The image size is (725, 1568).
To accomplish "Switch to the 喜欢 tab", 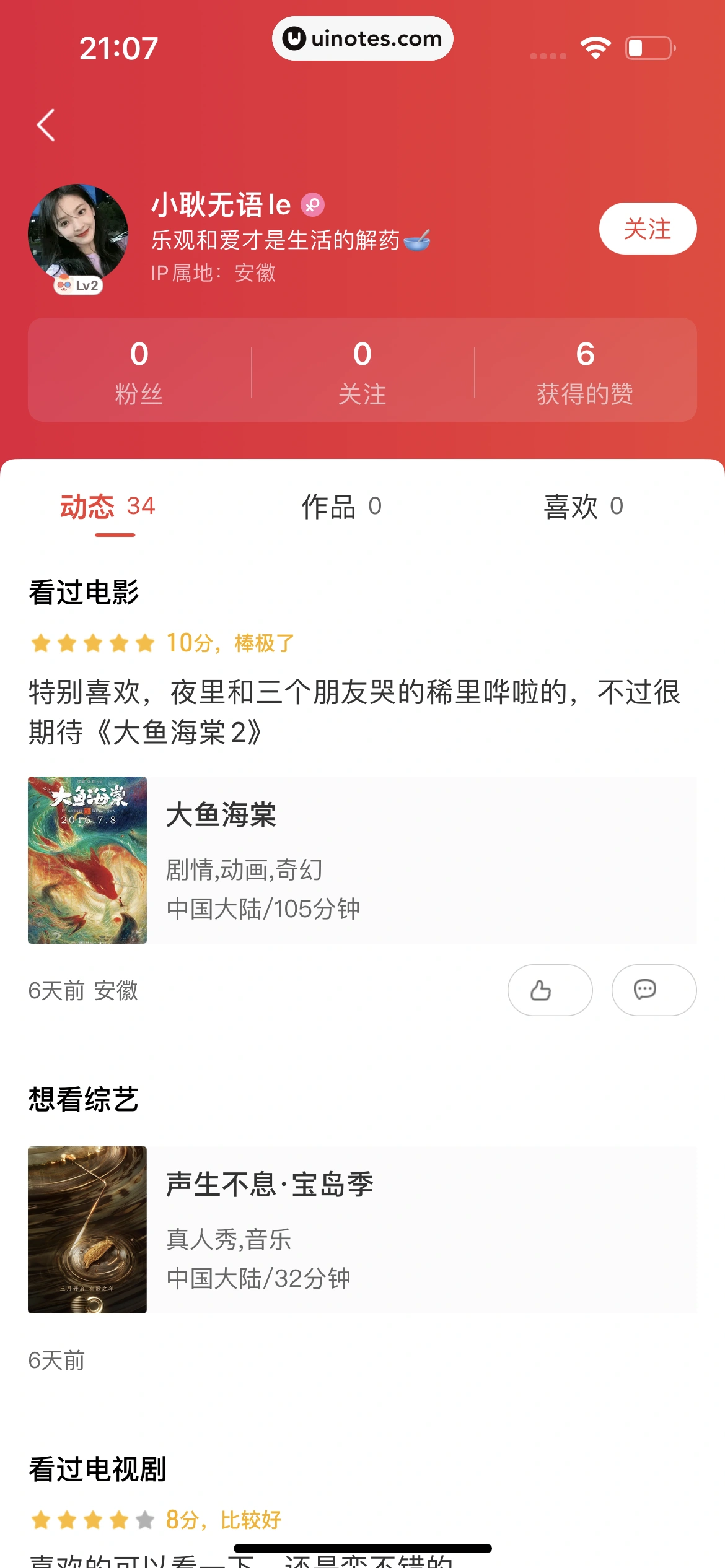I will pyautogui.click(x=583, y=507).
